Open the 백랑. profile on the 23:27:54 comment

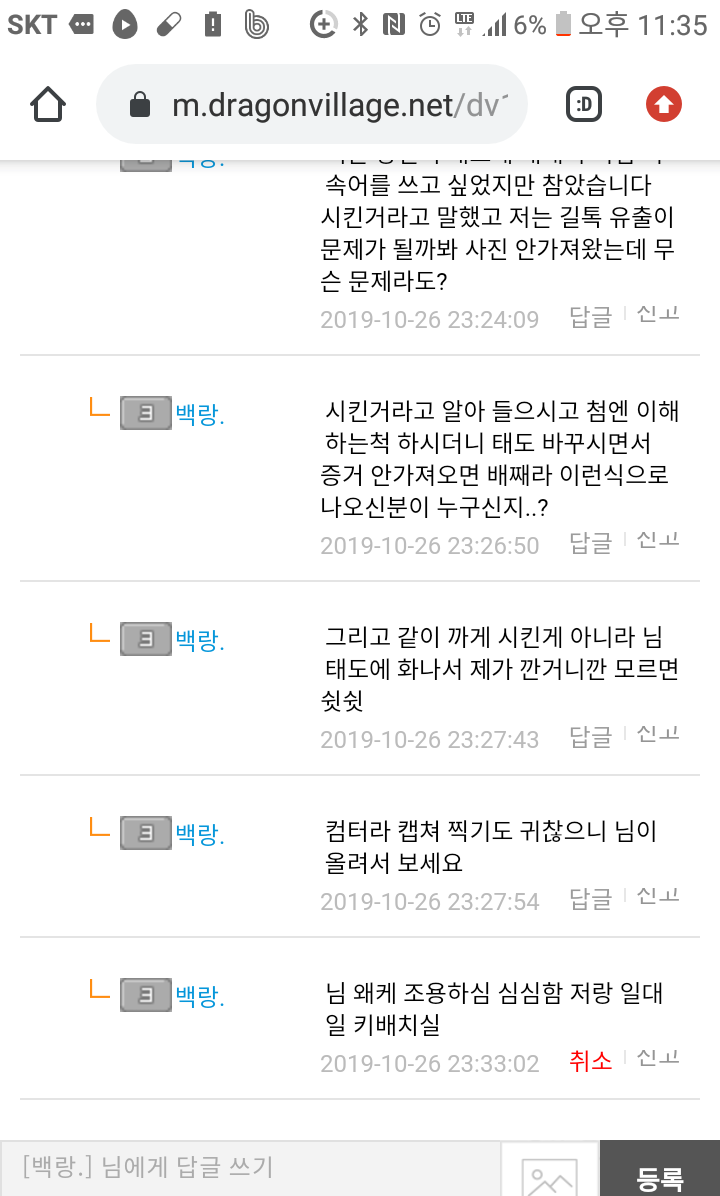[200, 834]
